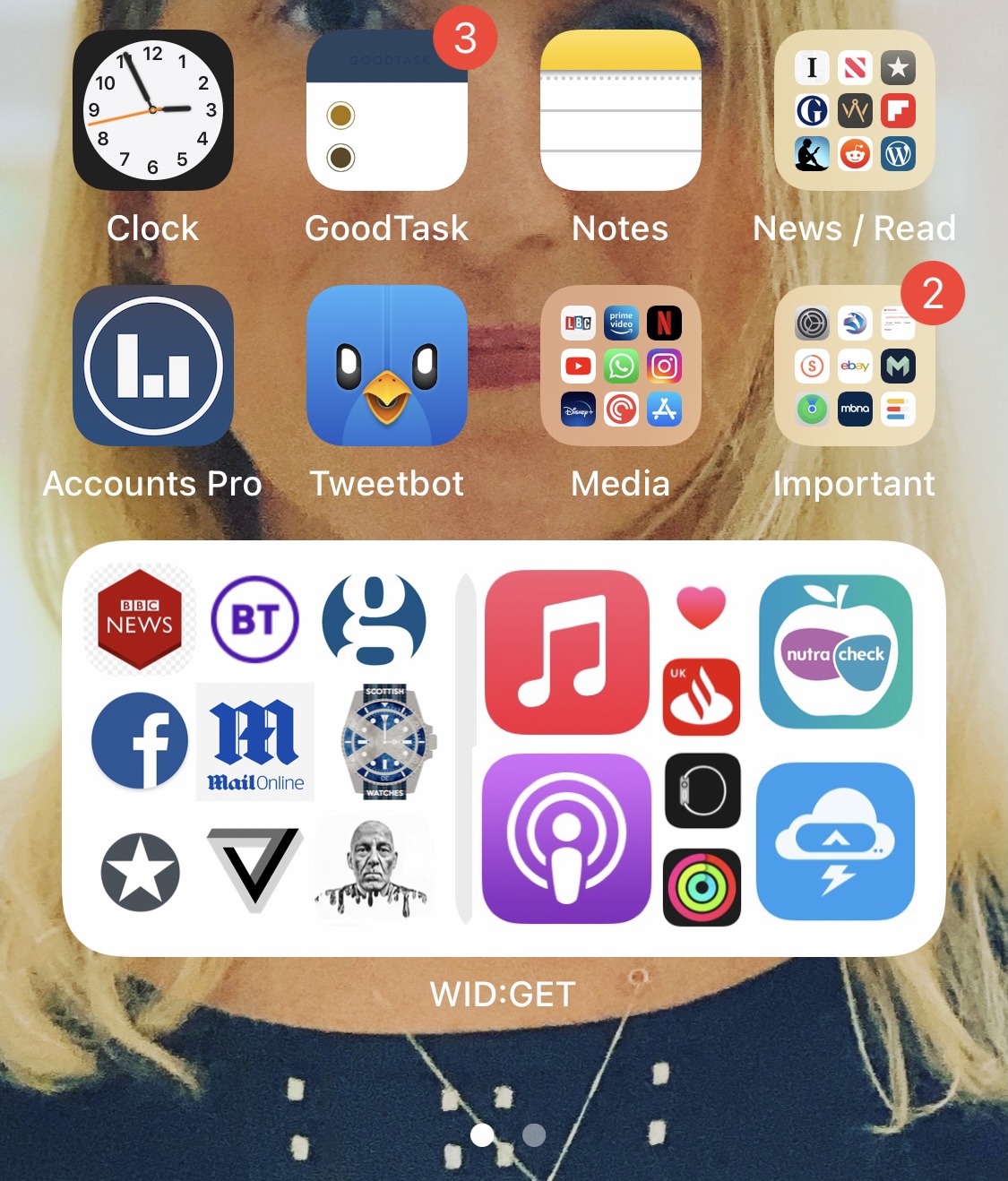Open the Health heart icon
Image resolution: width=1008 pixels, height=1181 pixels.
tap(701, 608)
